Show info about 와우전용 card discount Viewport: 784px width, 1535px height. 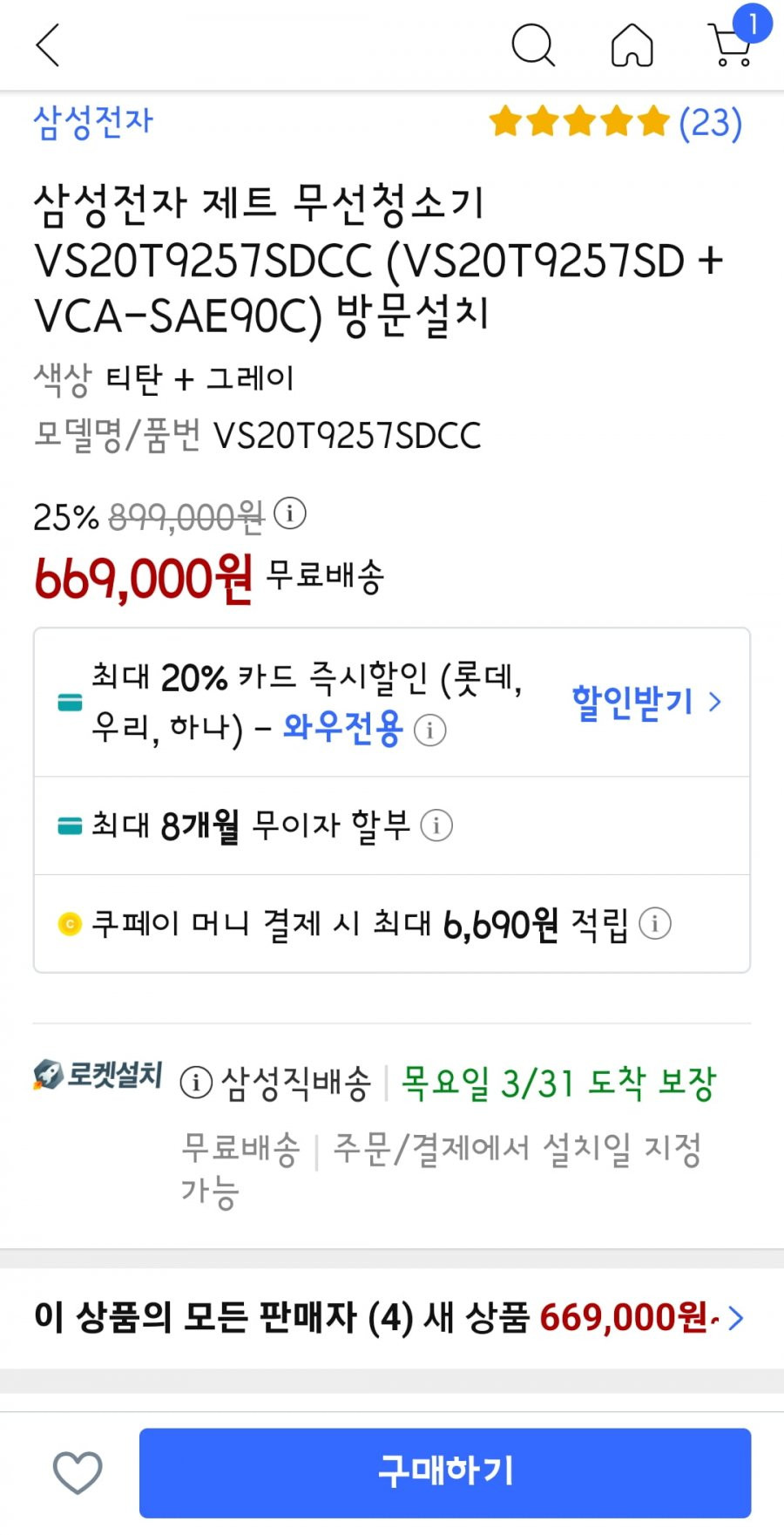[429, 730]
